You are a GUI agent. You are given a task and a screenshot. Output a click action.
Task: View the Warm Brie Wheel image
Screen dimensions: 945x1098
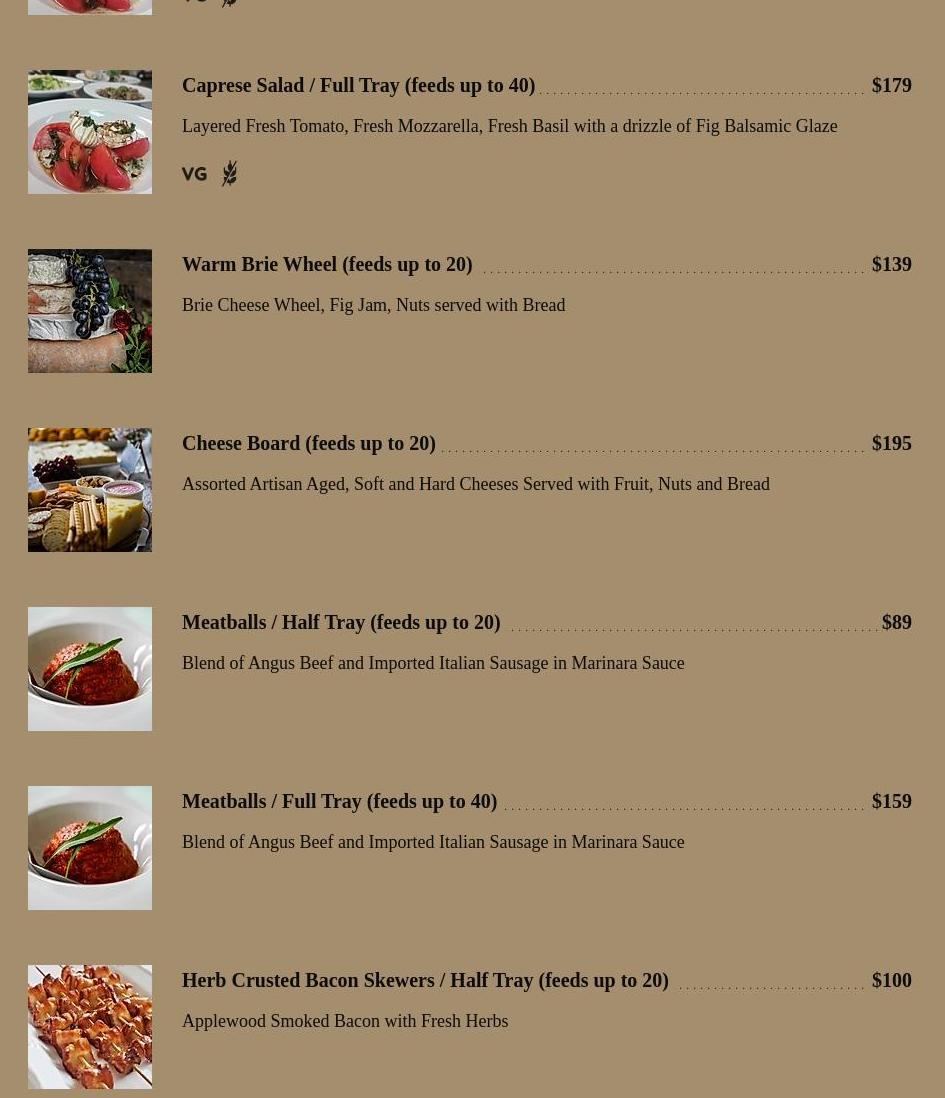tap(90, 311)
